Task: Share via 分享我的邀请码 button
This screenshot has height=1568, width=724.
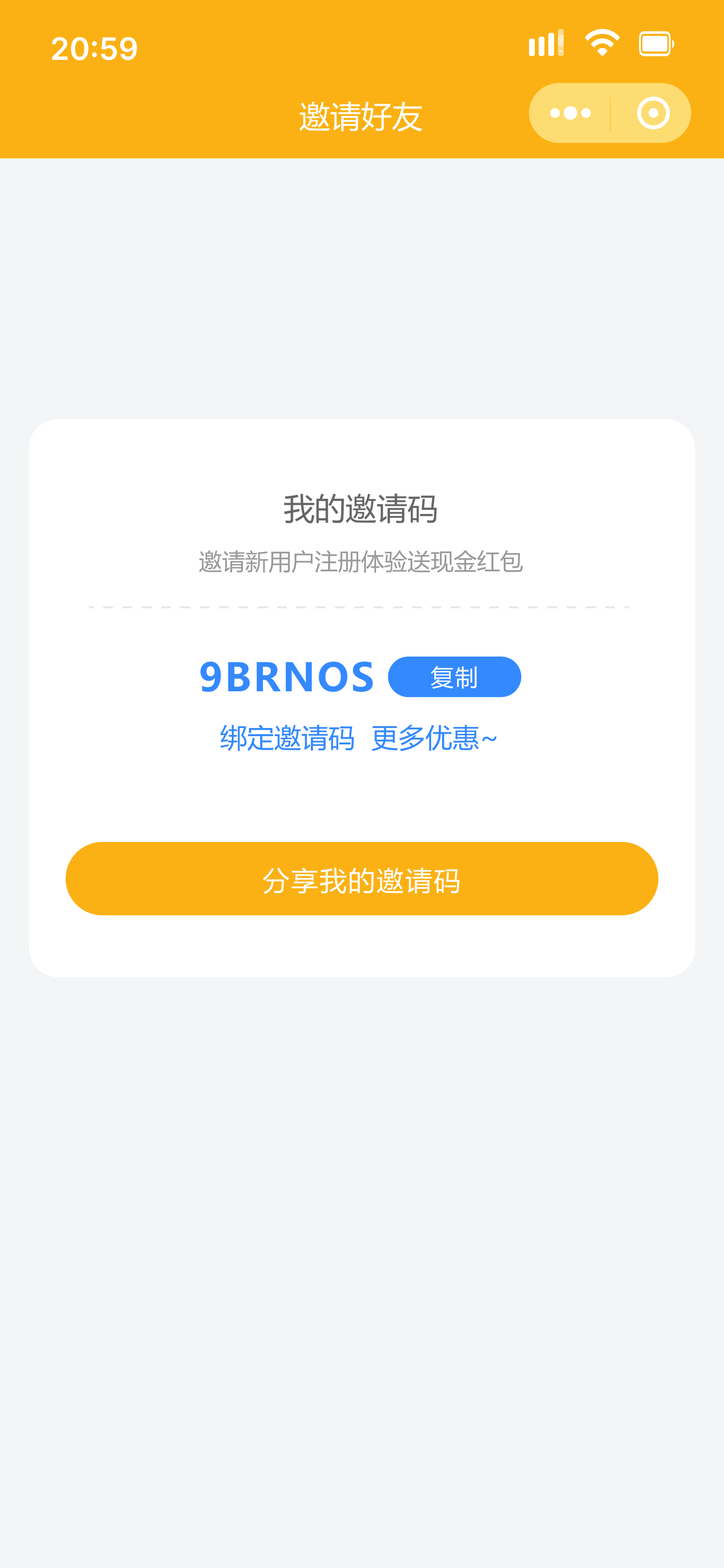Action: pos(362,878)
